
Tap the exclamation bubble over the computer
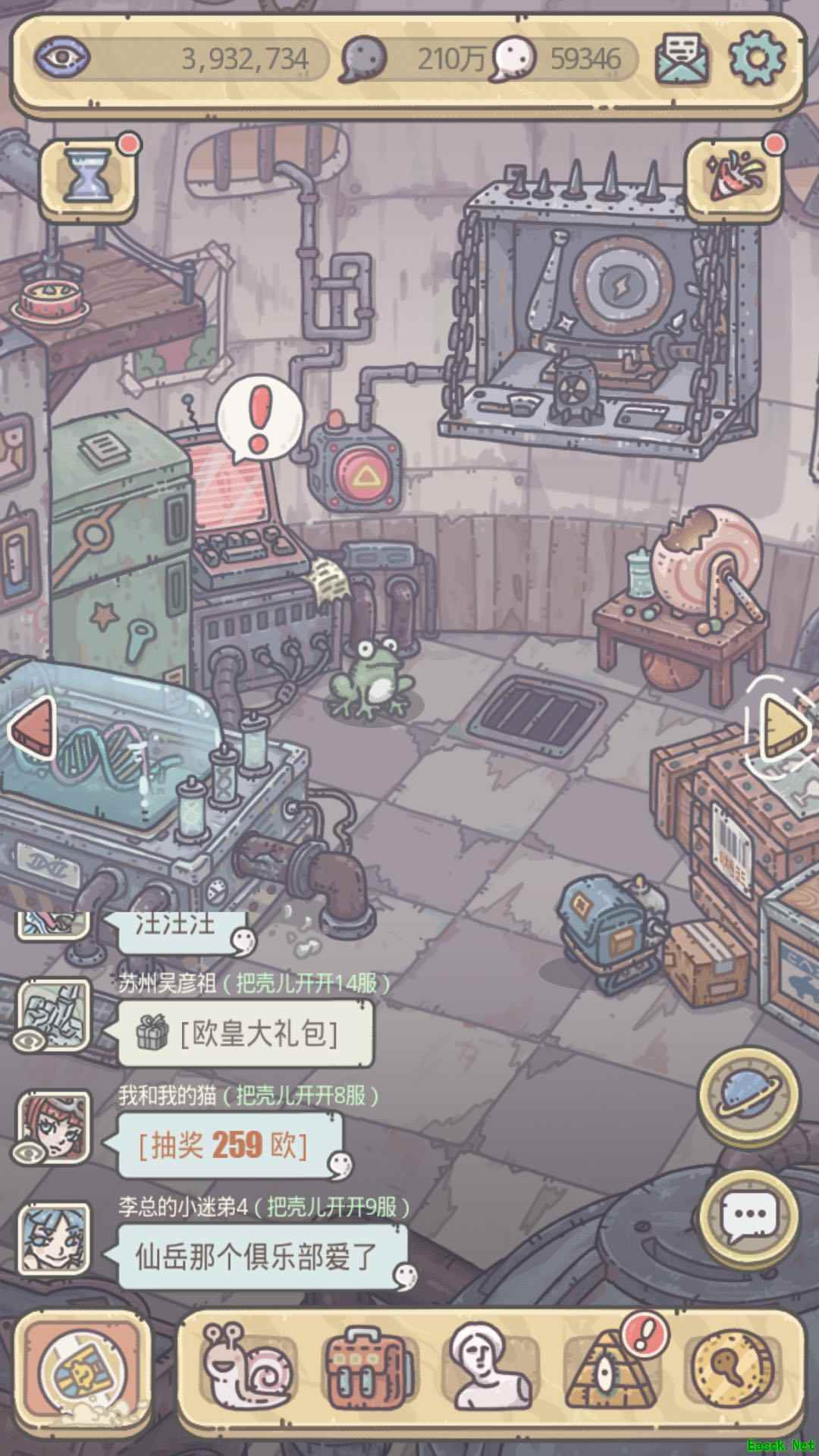pyautogui.click(x=259, y=419)
